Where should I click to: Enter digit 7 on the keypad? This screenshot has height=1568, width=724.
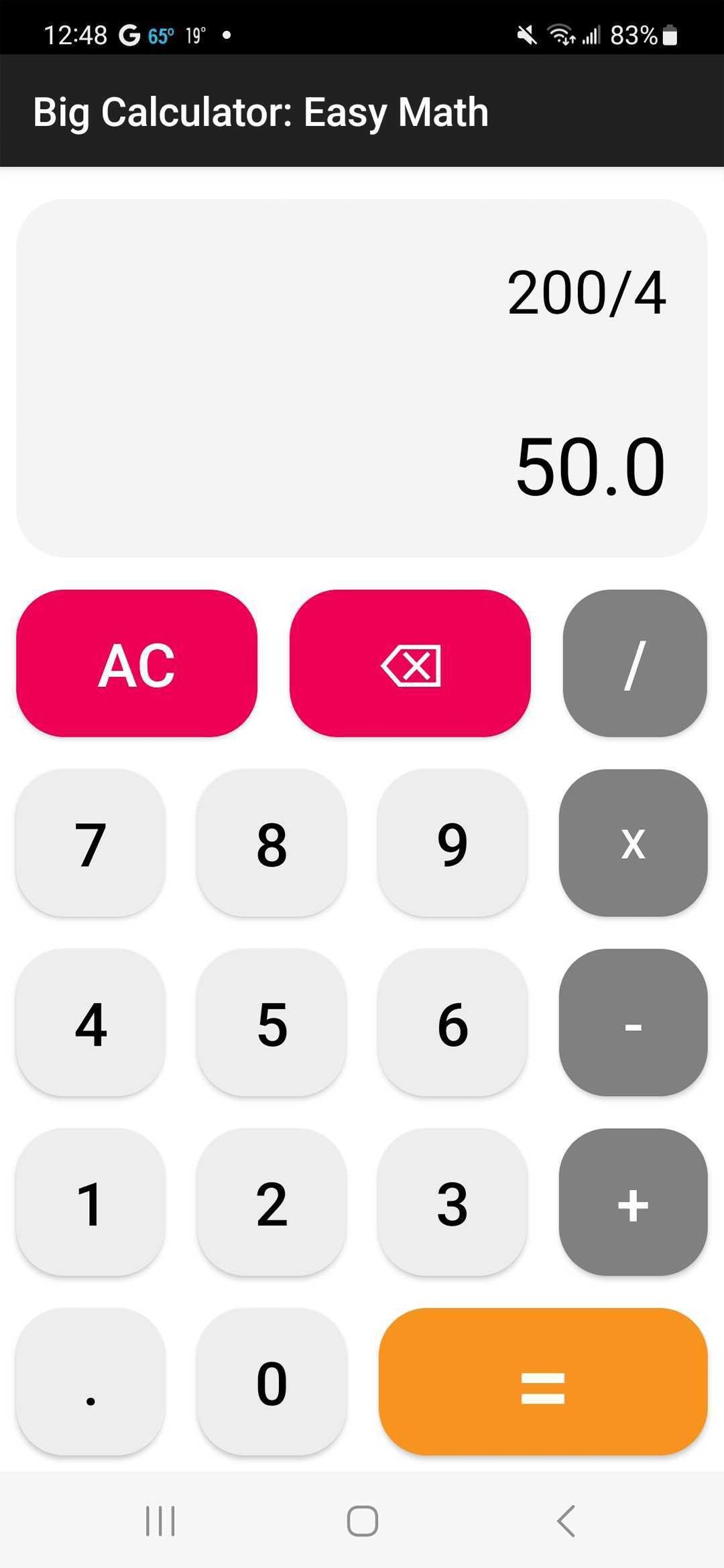click(x=90, y=843)
